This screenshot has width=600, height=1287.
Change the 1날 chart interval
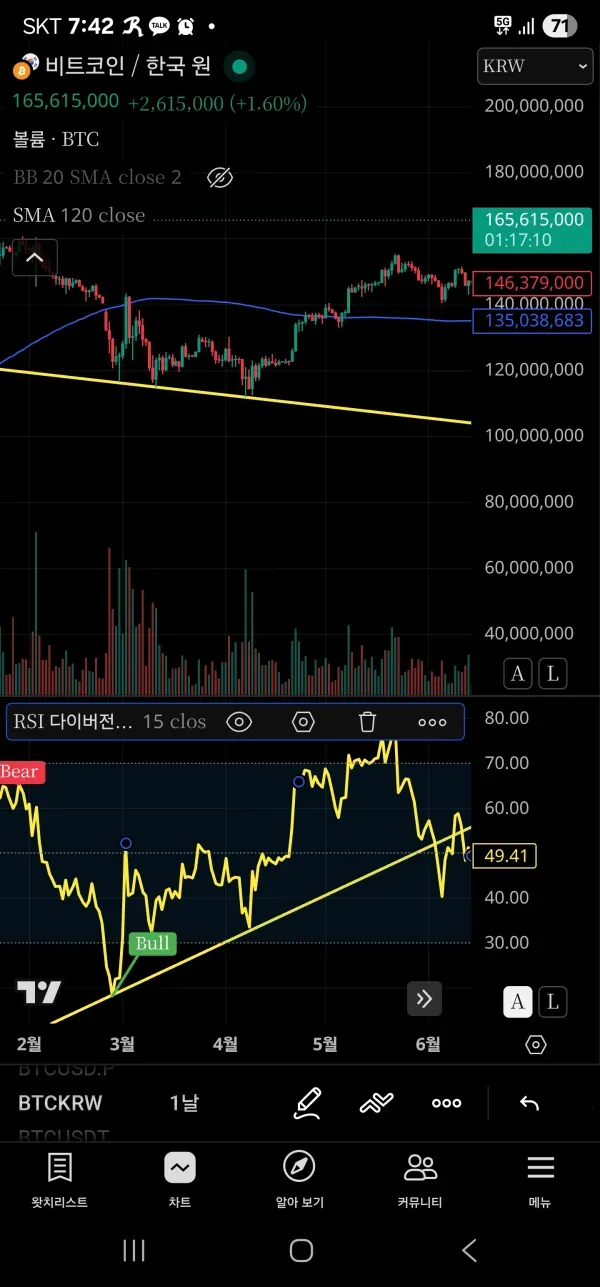pos(184,1103)
